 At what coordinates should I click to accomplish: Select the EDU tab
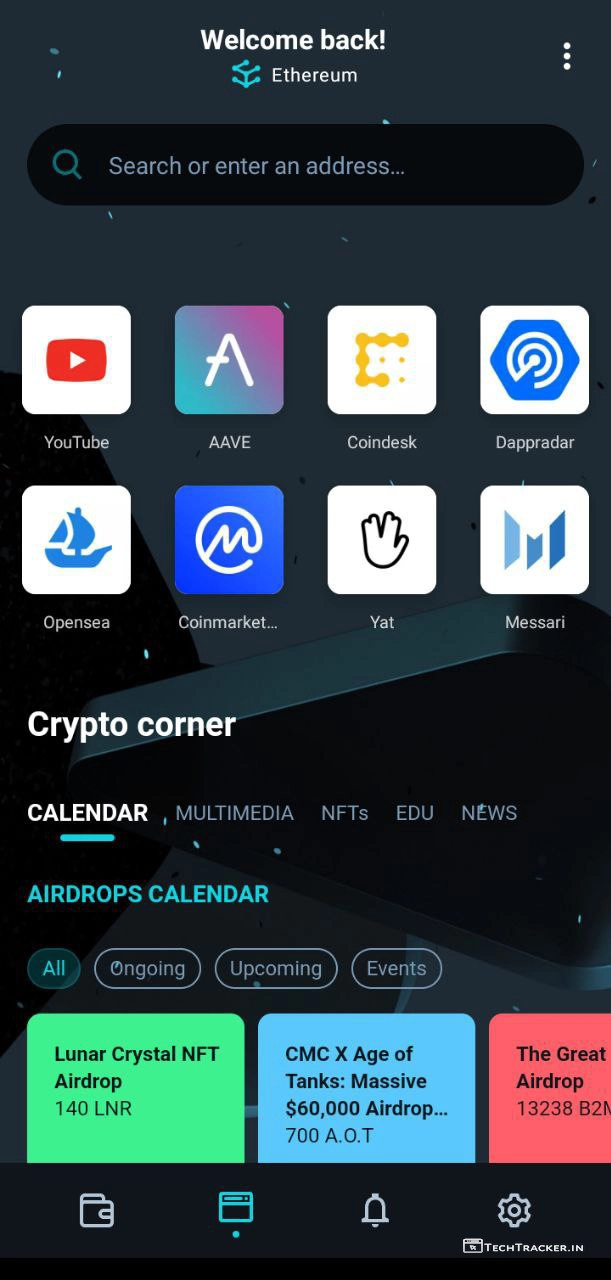click(415, 813)
